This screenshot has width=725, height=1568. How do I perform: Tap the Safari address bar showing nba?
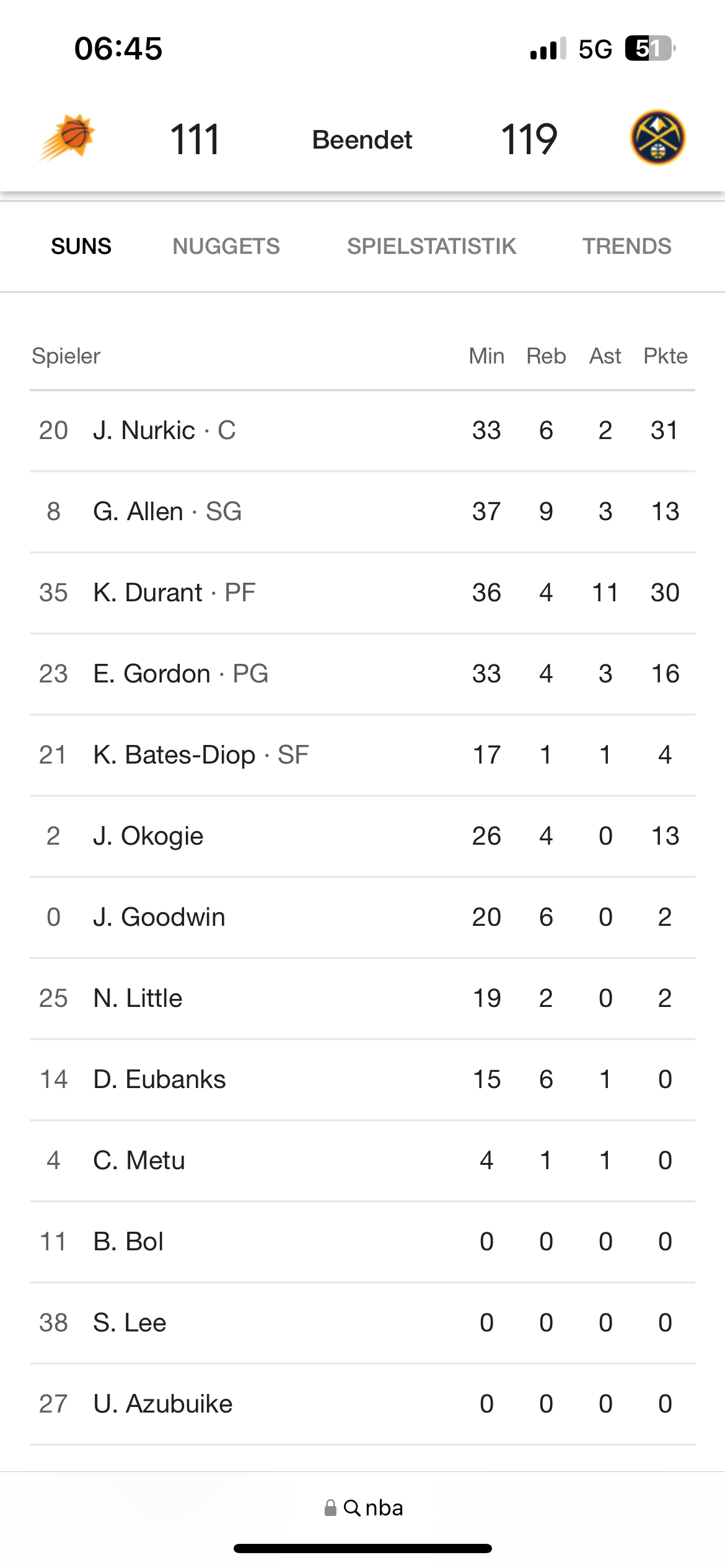pos(363,1508)
